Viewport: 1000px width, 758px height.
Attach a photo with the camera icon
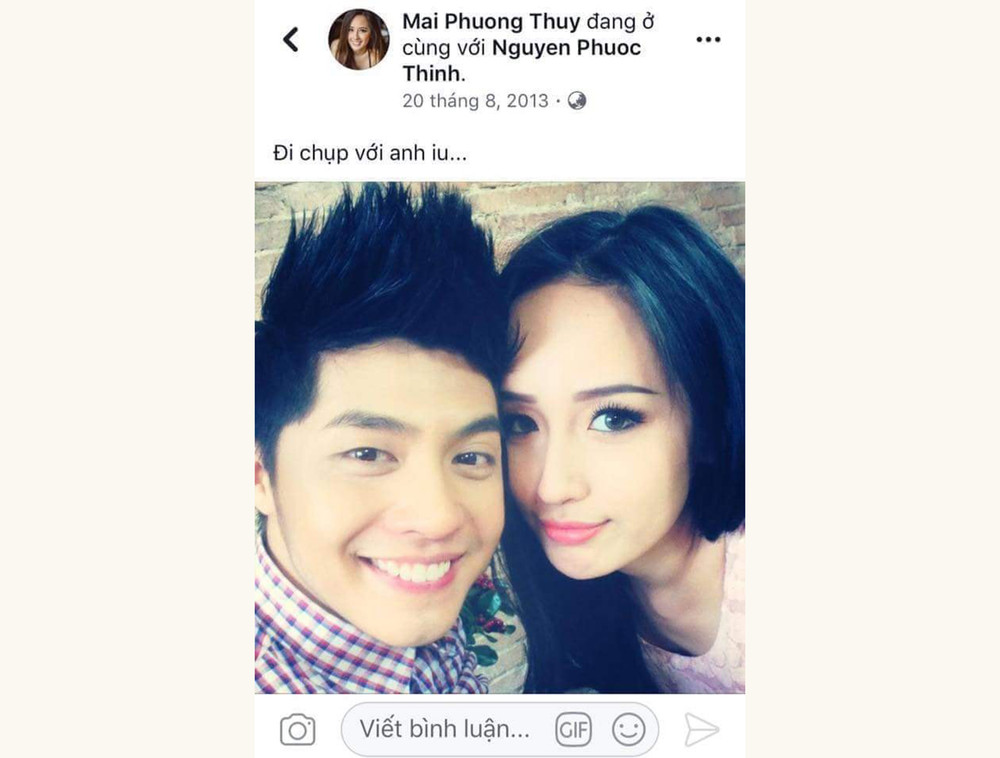click(x=297, y=730)
